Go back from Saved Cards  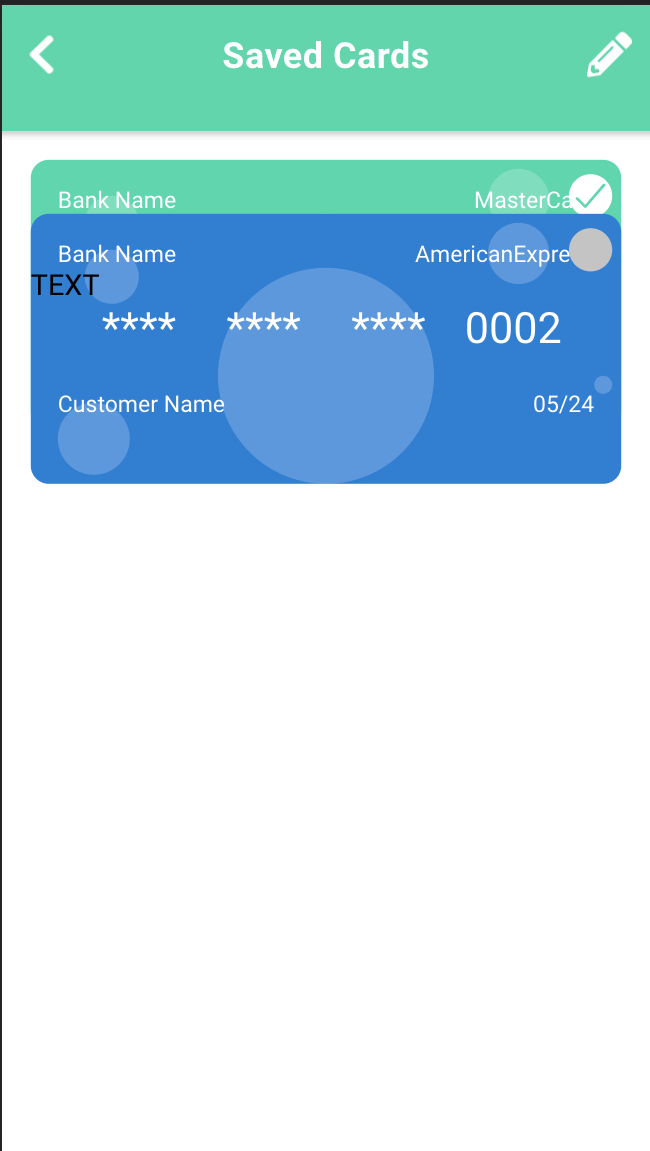pos(42,55)
